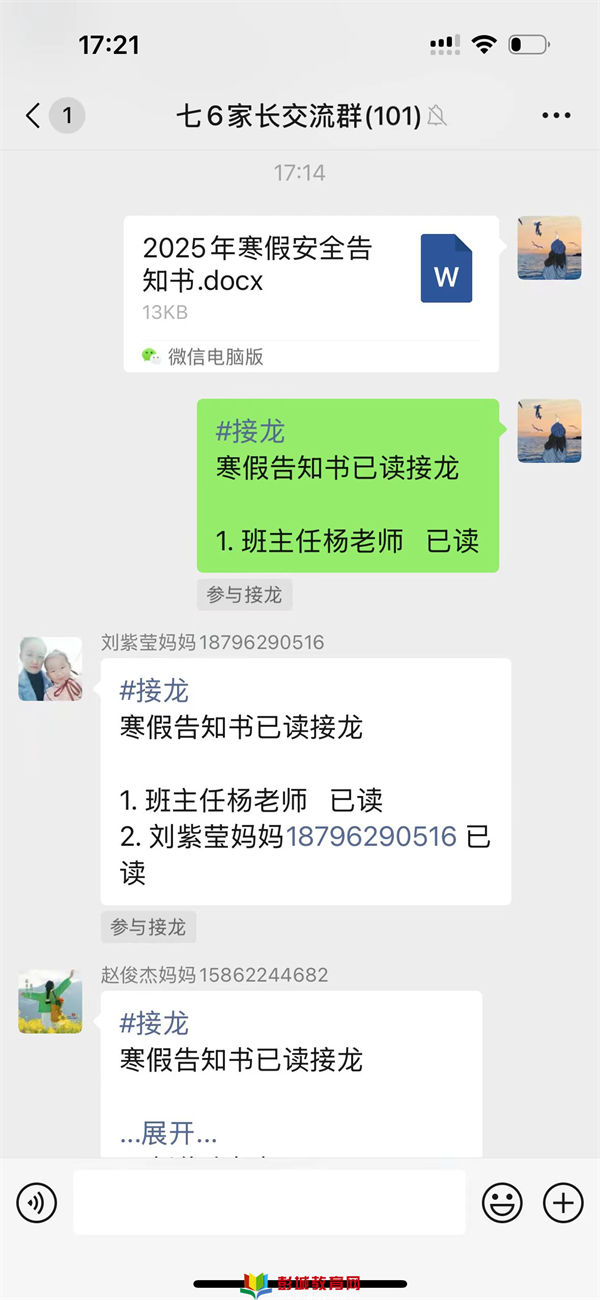Tap phone number 18796290516 in the message
The image size is (600, 1300).
pos(371,837)
